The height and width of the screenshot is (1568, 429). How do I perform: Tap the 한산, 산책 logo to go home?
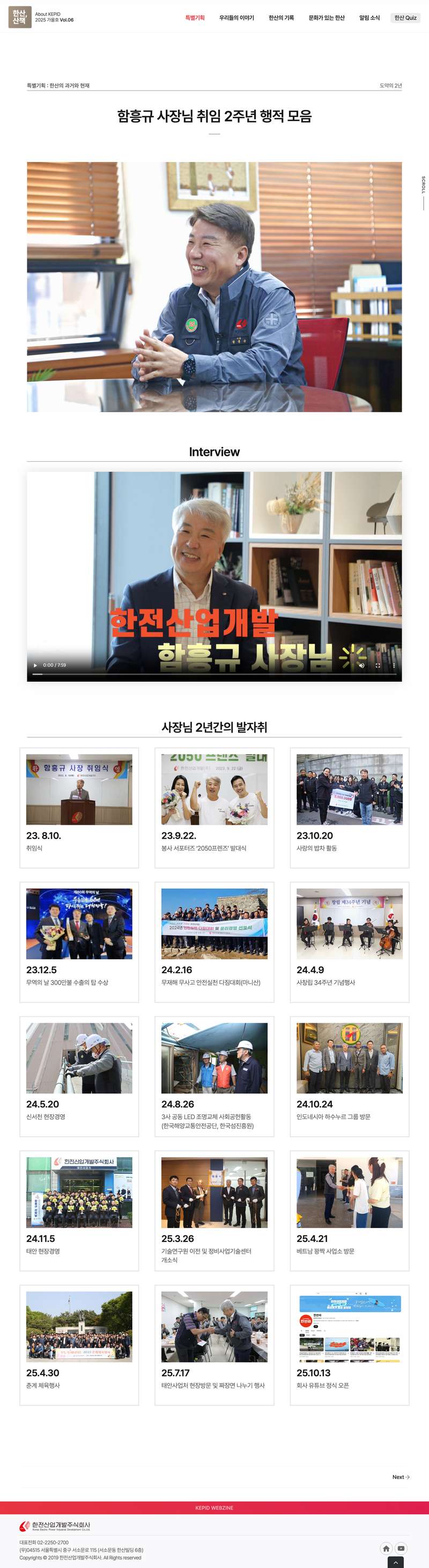tap(19, 18)
